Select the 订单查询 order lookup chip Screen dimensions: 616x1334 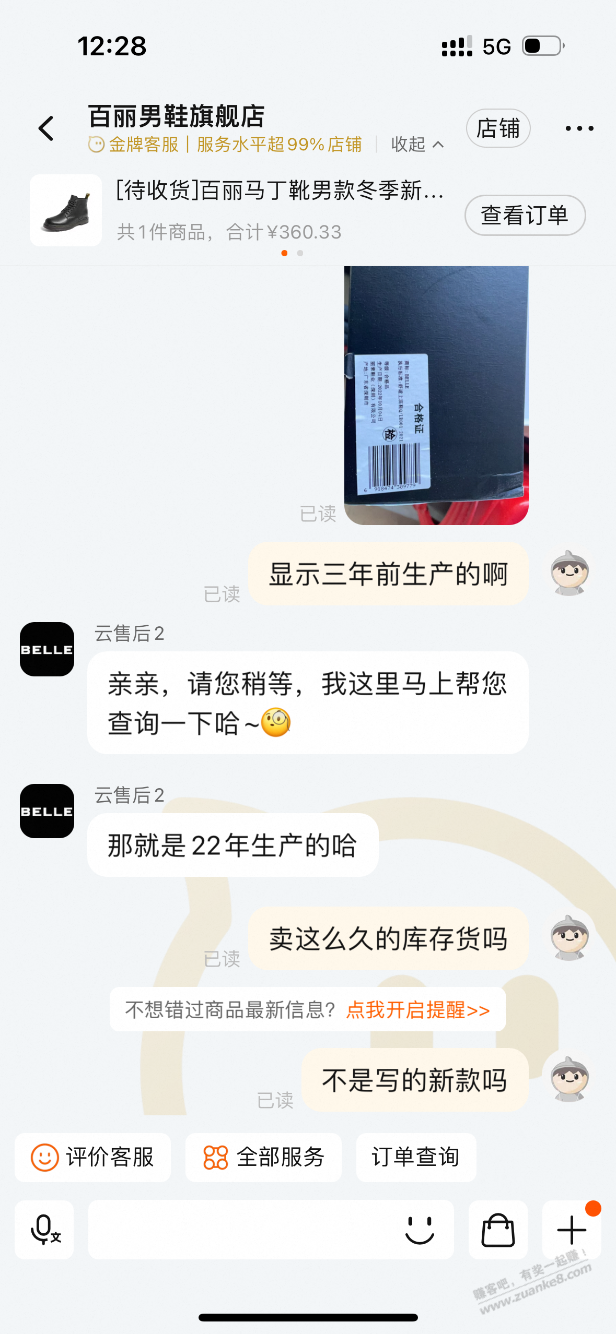click(x=415, y=1158)
